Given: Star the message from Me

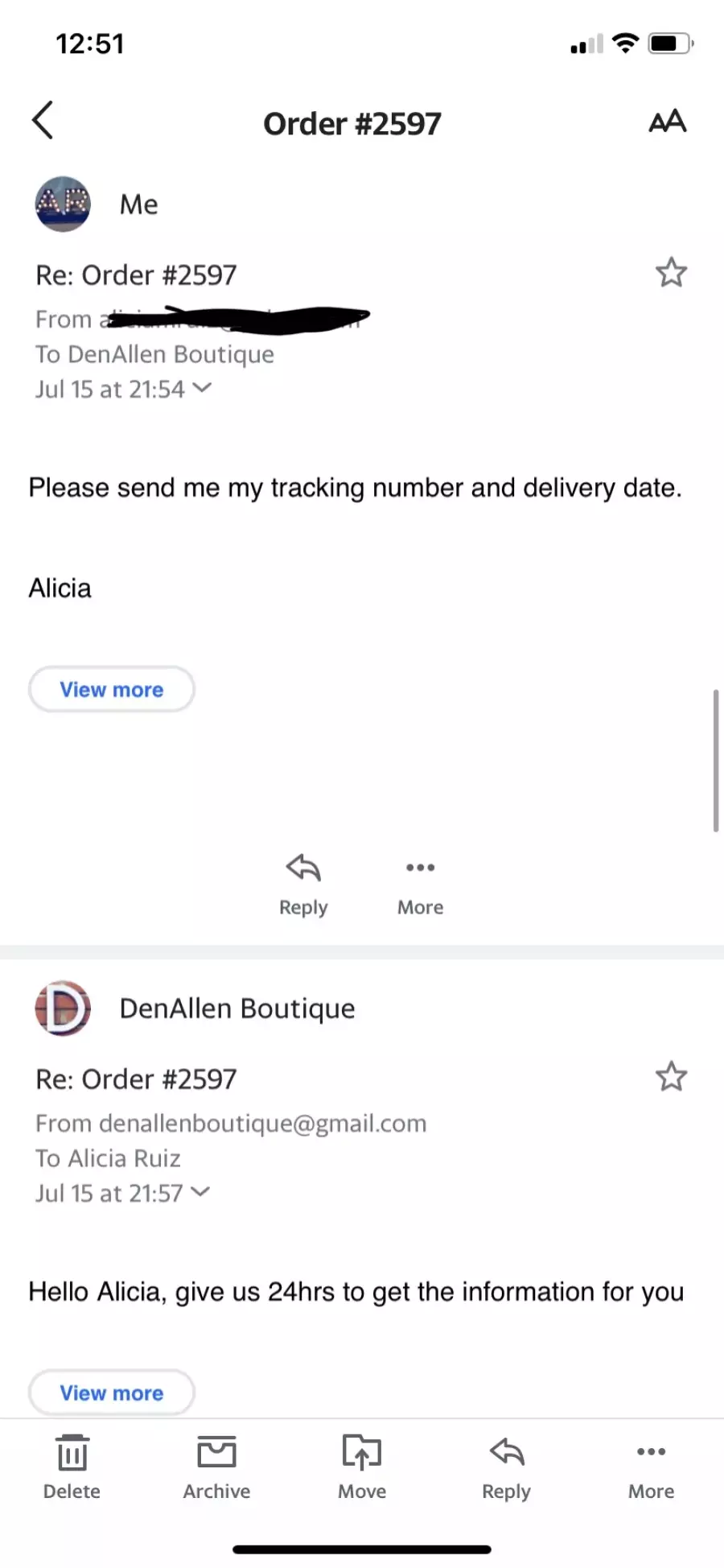Looking at the screenshot, I should pyautogui.click(x=671, y=273).
